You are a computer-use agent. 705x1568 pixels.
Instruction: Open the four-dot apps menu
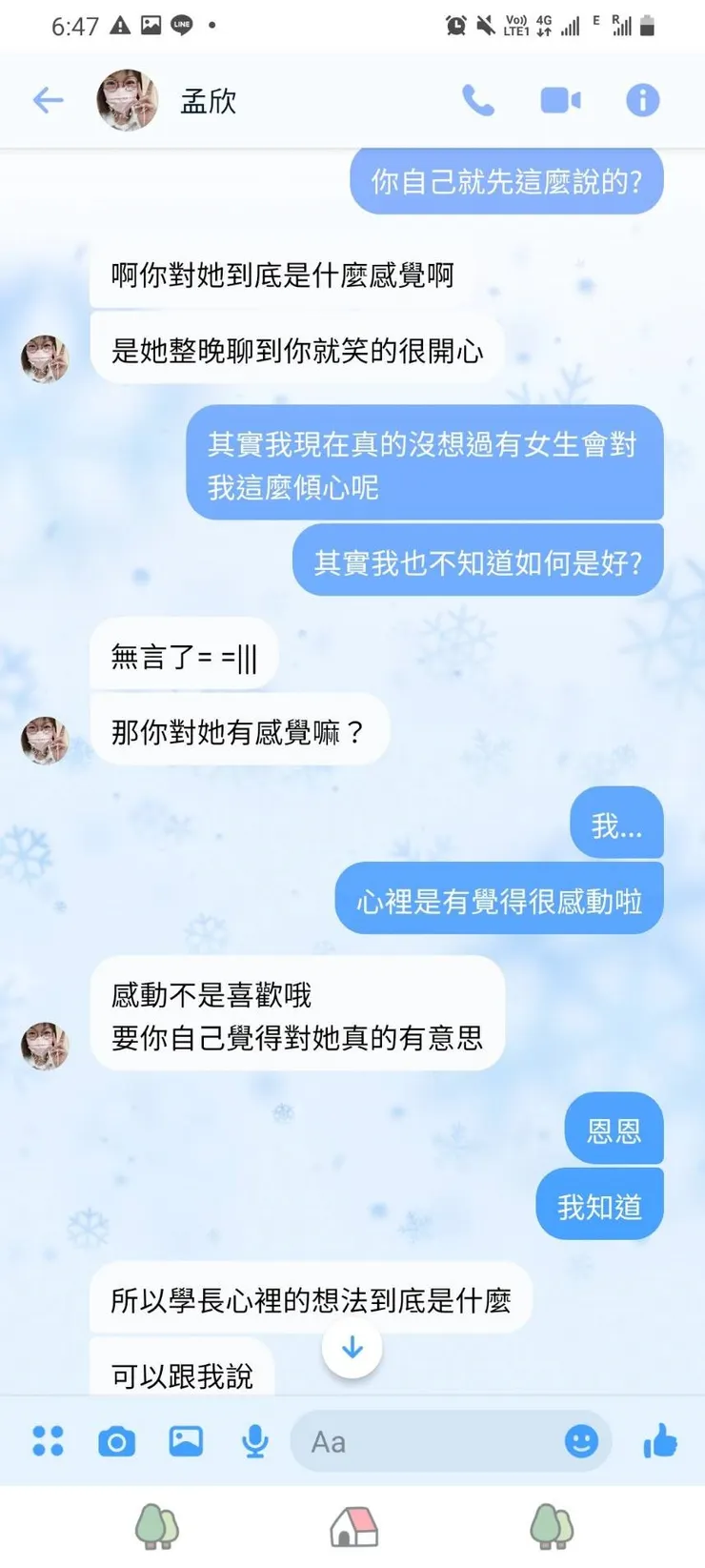pyautogui.click(x=49, y=1442)
